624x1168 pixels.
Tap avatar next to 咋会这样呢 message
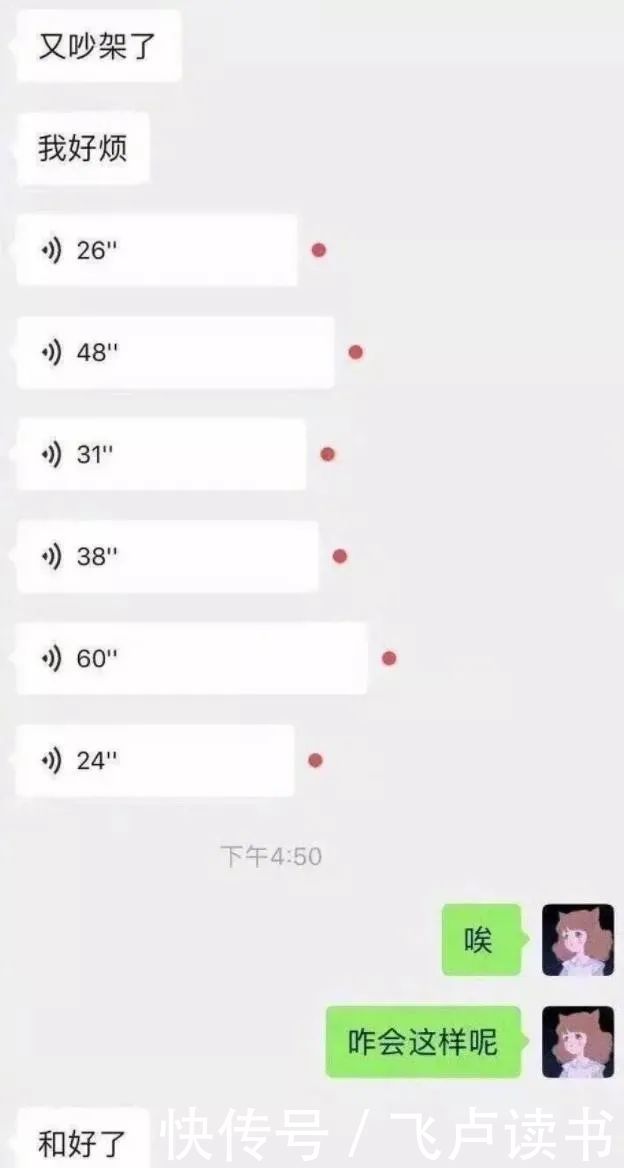[x=578, y=1042]
